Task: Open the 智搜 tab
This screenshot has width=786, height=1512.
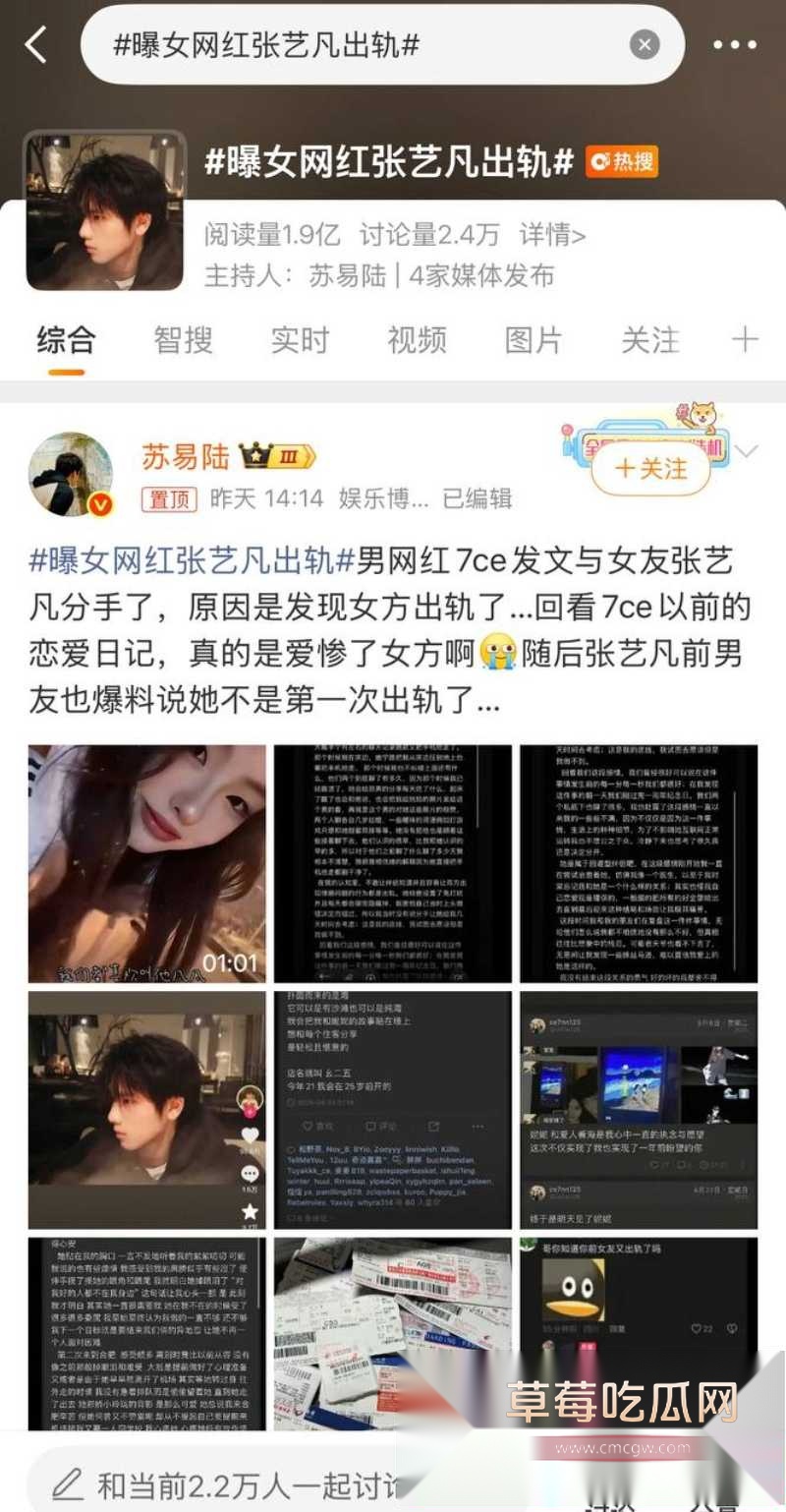Action: [x=181, y=337]
